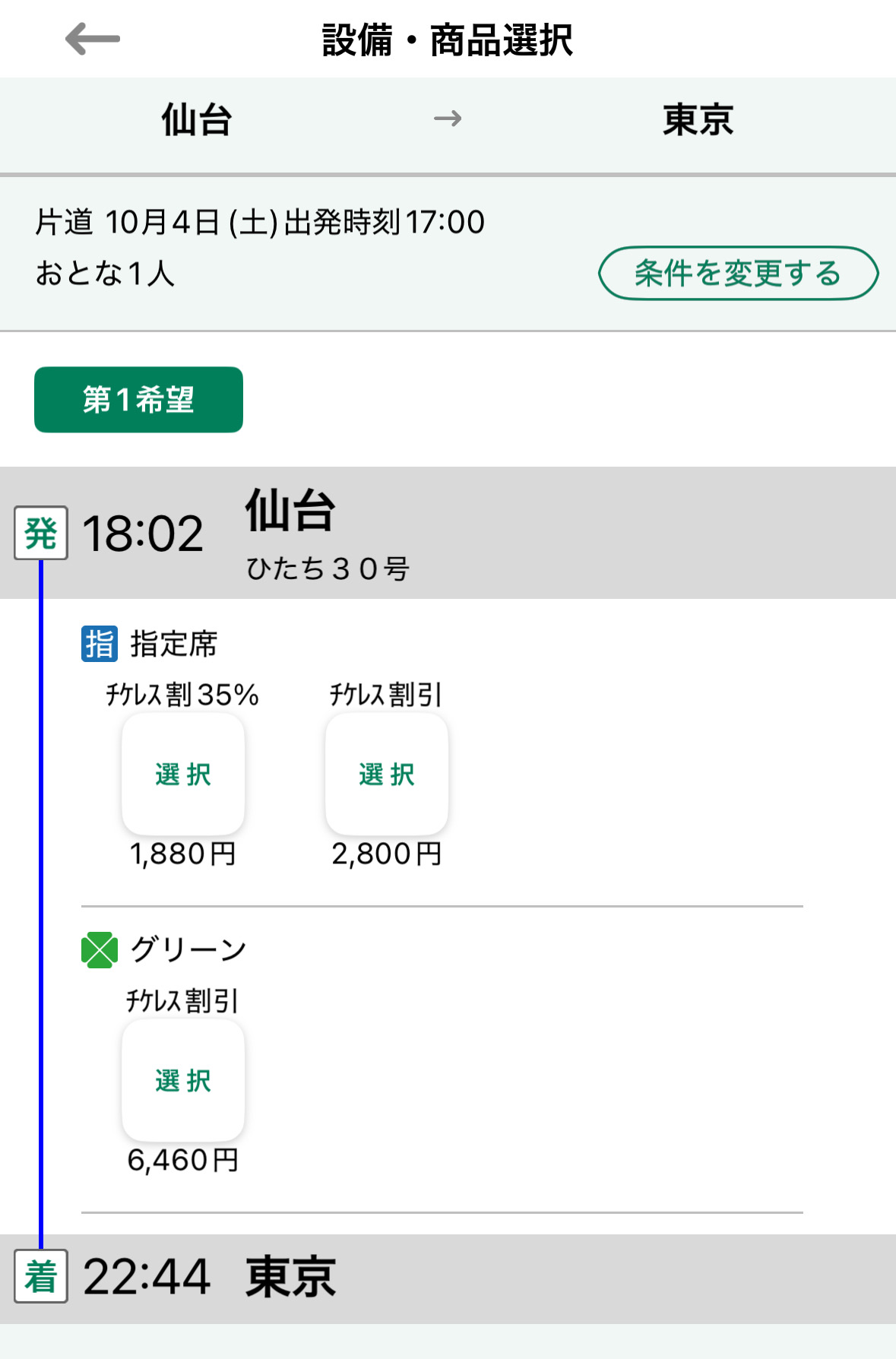
Task: Tap 条件を変更する to change search conditions
Action: [738, 274]
